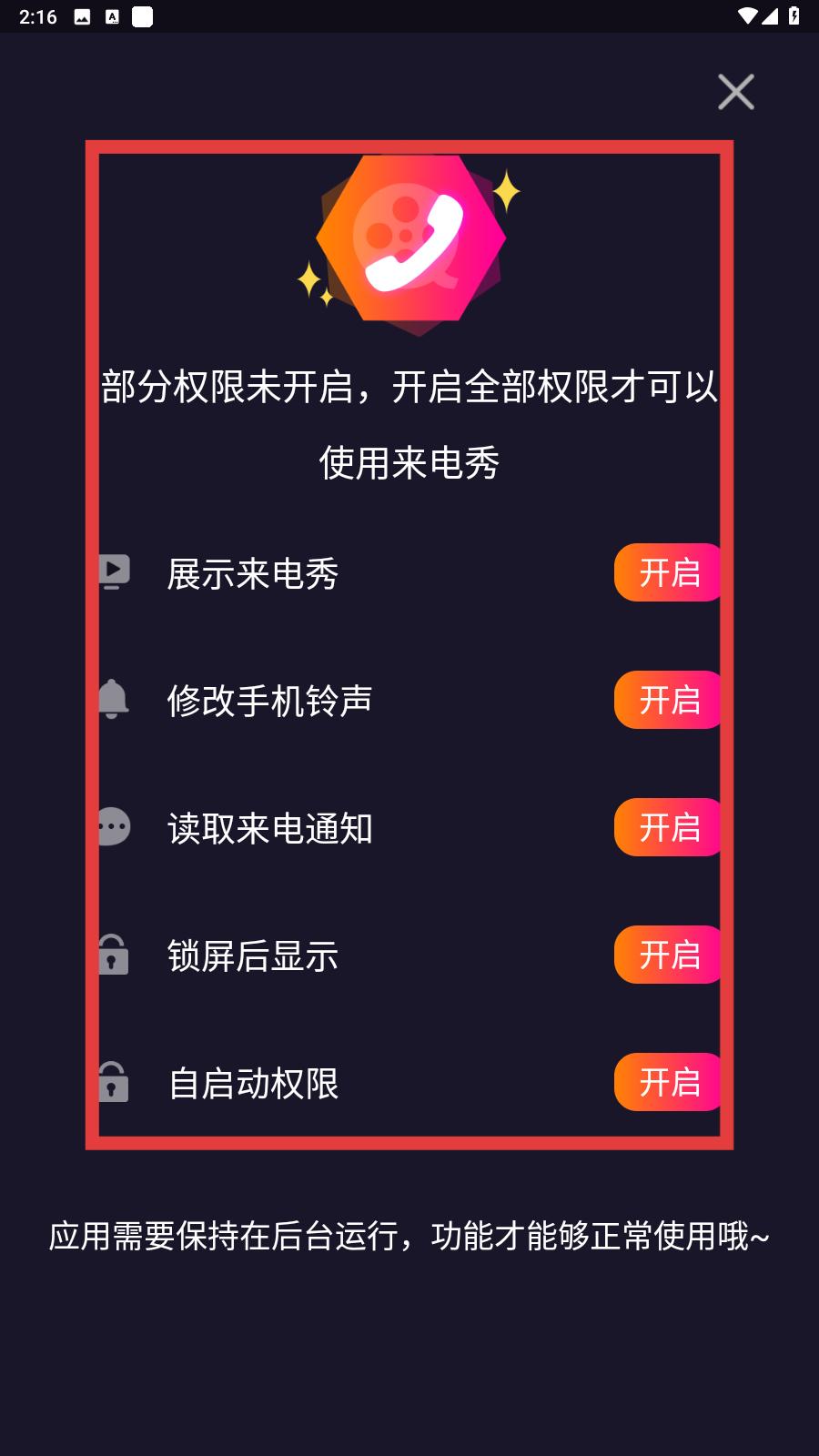
Task: Tap 开启 for 读取来电通知
Action: click(x=669, y=827)
